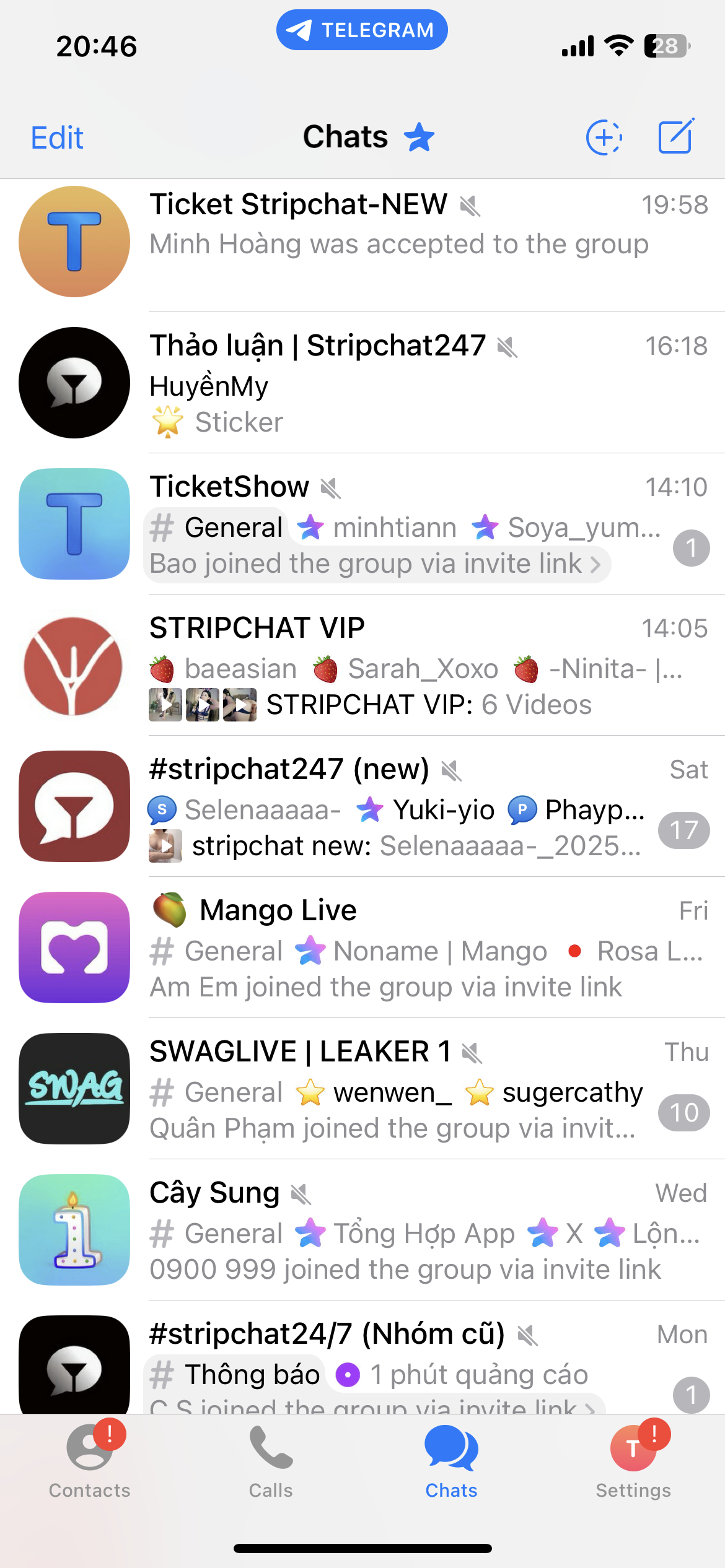The image size is (725, 1568).
Task: Open the STRIPCHAT VIP chat
Action: (362, 665)
